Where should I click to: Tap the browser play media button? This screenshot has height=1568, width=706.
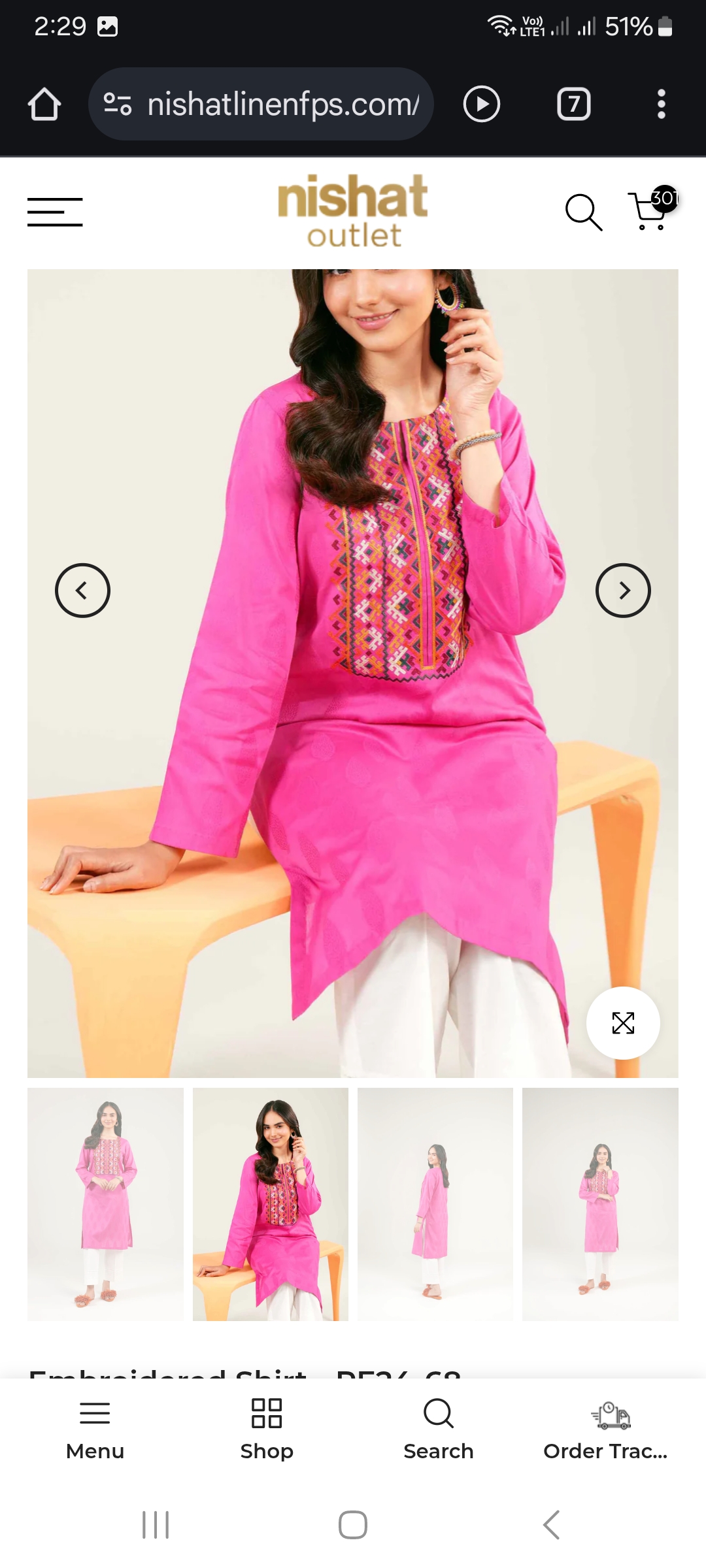coord(482,104)
